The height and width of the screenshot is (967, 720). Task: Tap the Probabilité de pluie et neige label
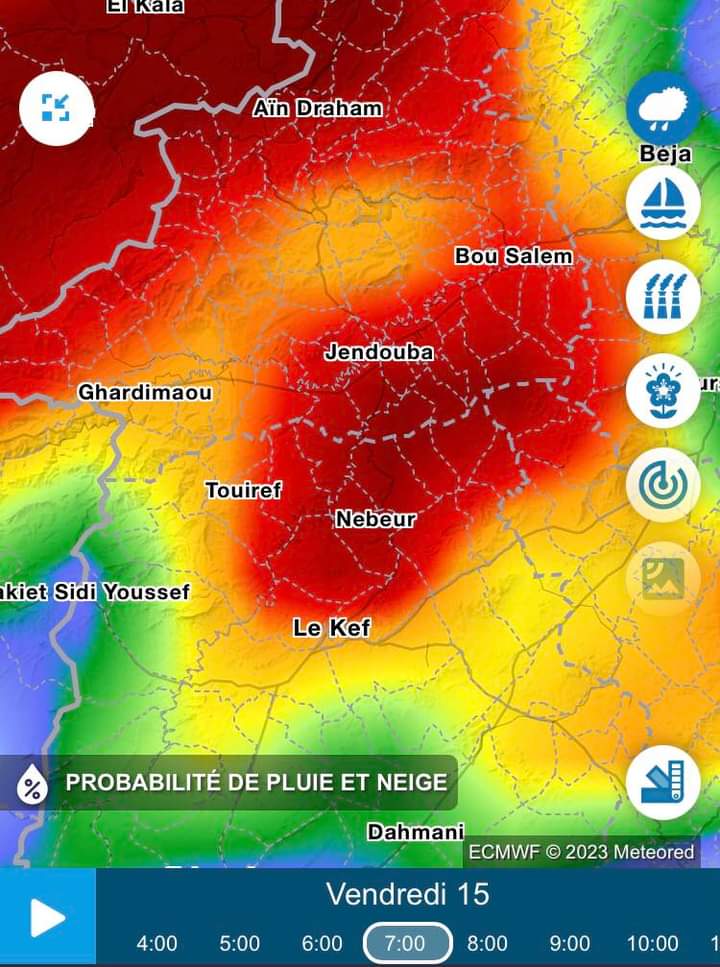tap(256, 782)
